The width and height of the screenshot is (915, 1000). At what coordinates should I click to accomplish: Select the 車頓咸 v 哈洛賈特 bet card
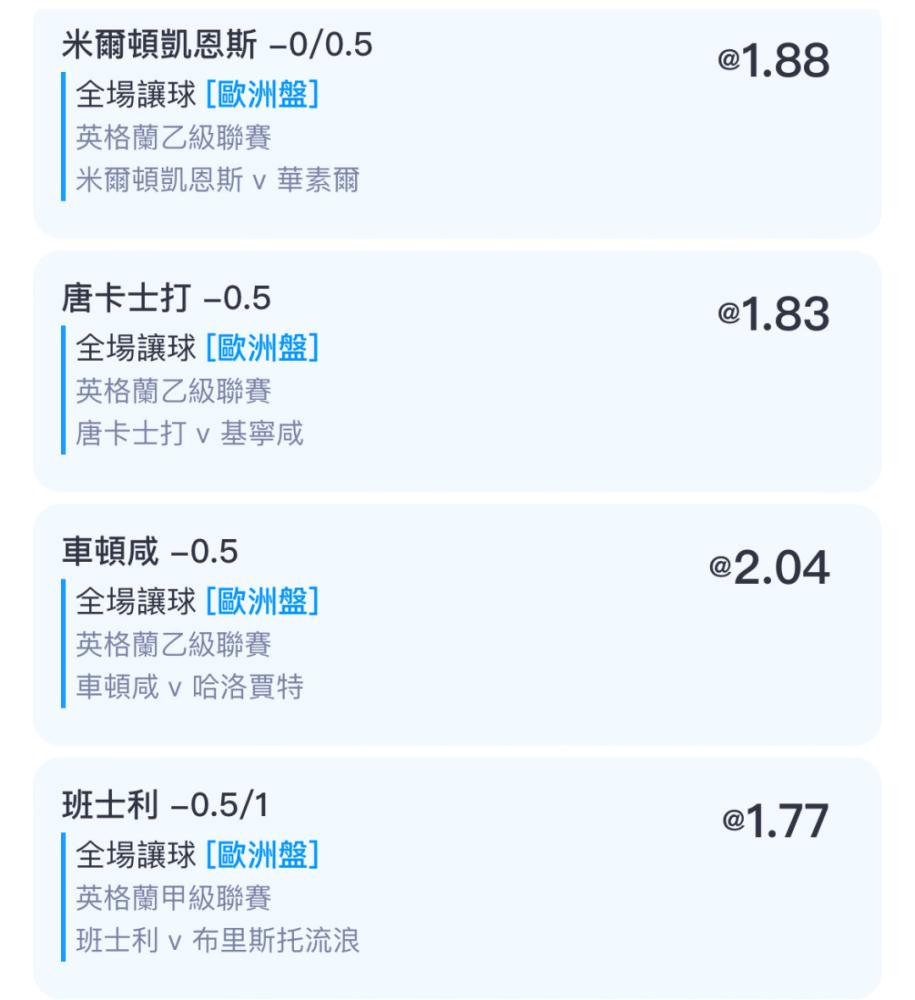tap(457, 625)
